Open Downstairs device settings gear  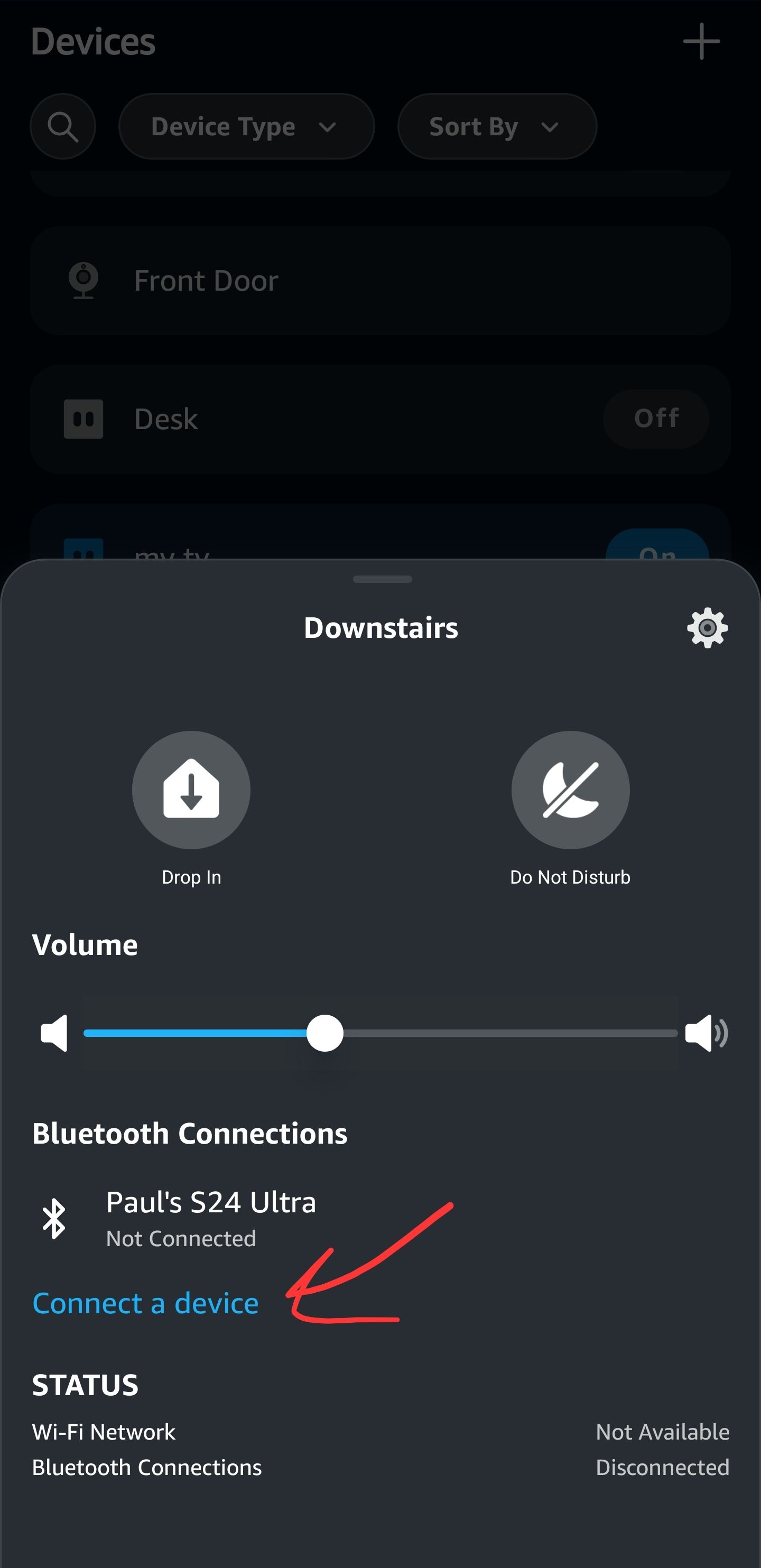[x=708, y=628]
